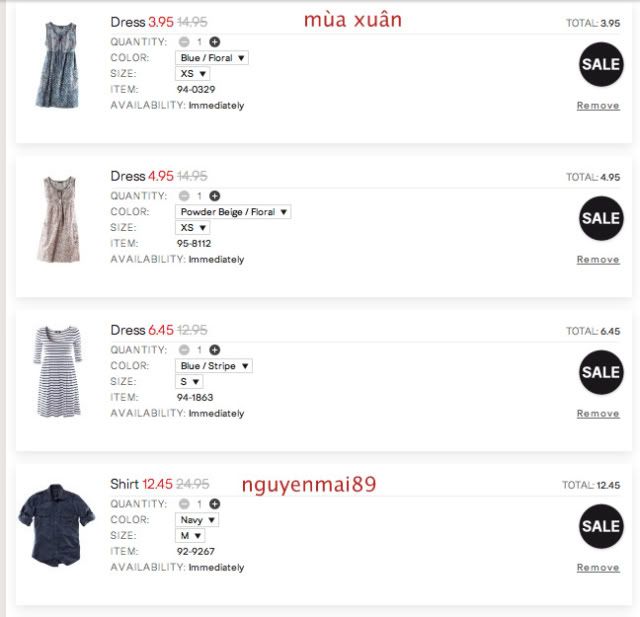Open the Blue / Floral dress picture
The height and width of the screenshot is (617, 640).
point(52,65)
